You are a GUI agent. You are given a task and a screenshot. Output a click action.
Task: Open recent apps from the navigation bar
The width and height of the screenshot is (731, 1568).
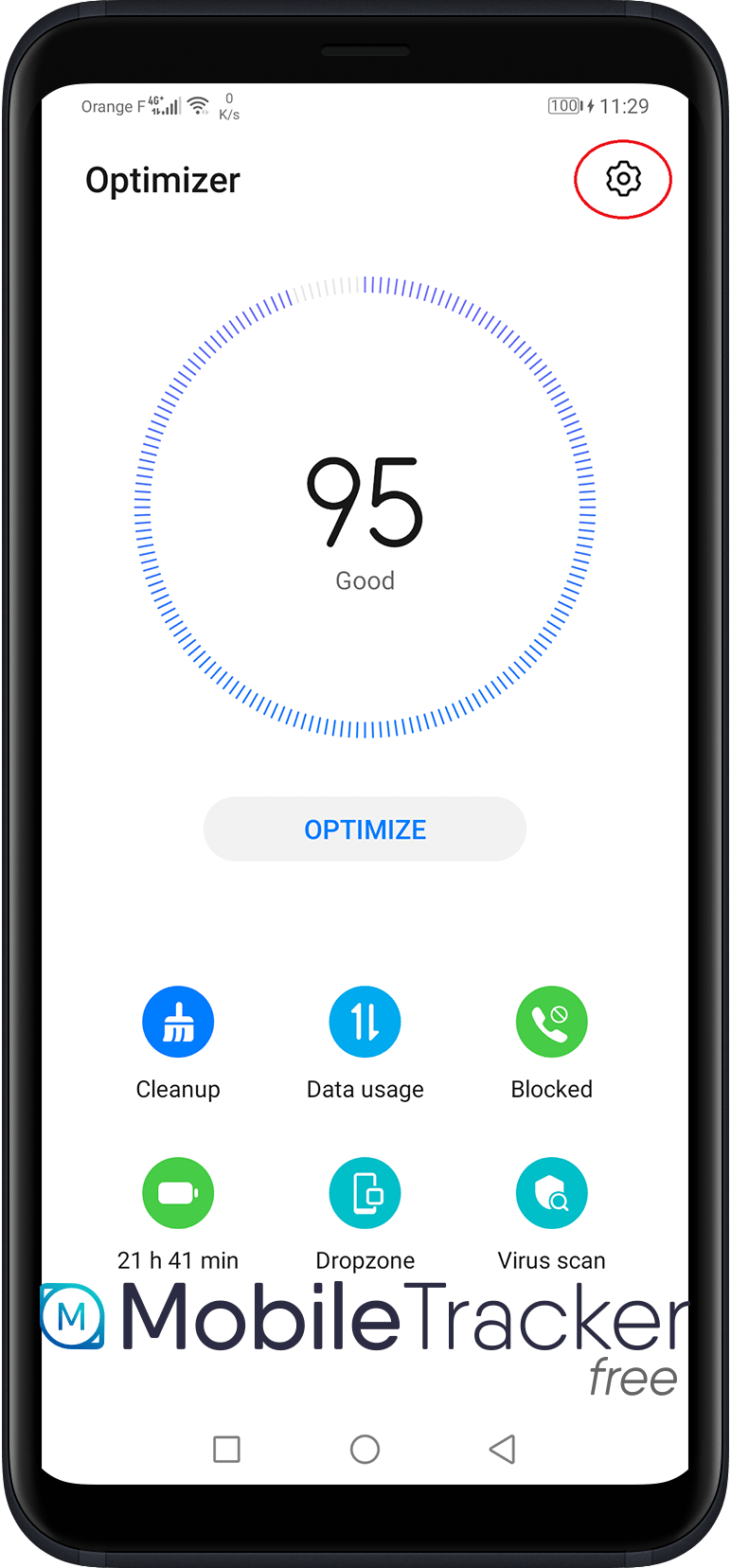[x=226, y=1449]
